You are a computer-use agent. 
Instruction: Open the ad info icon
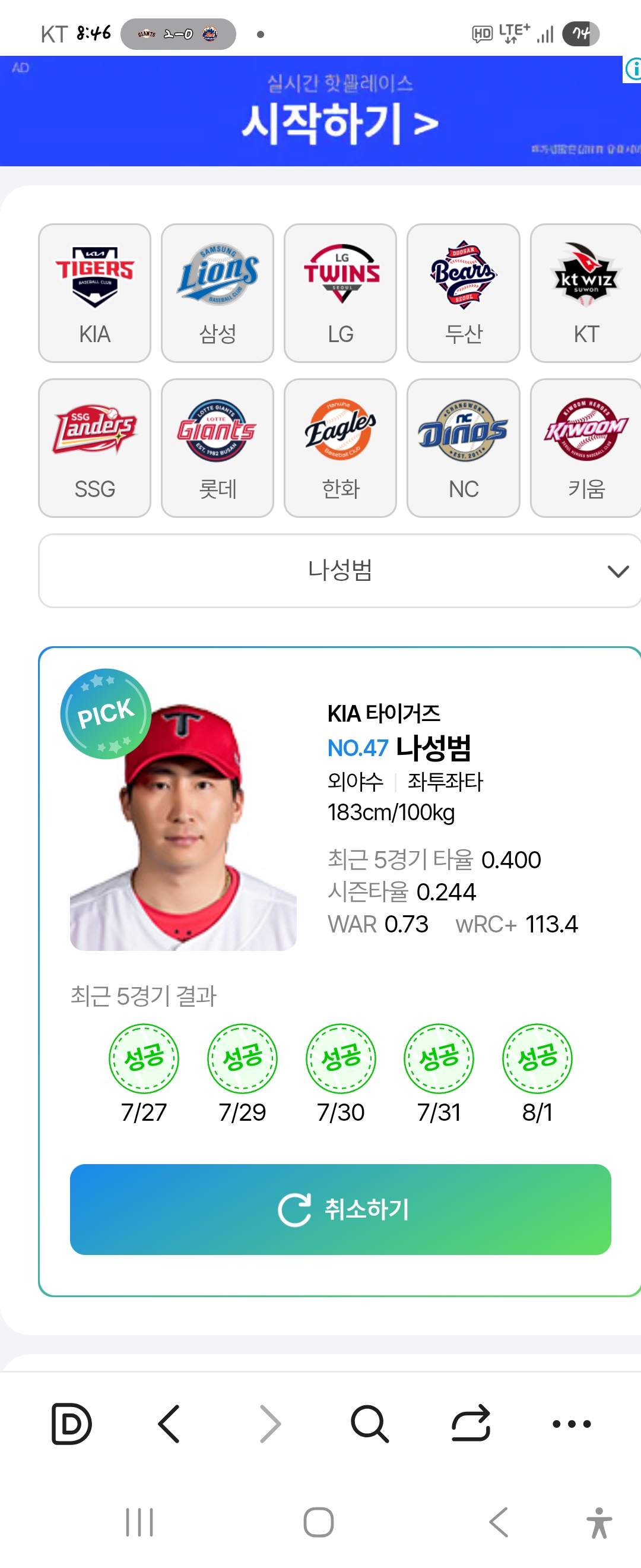(633, 69)
